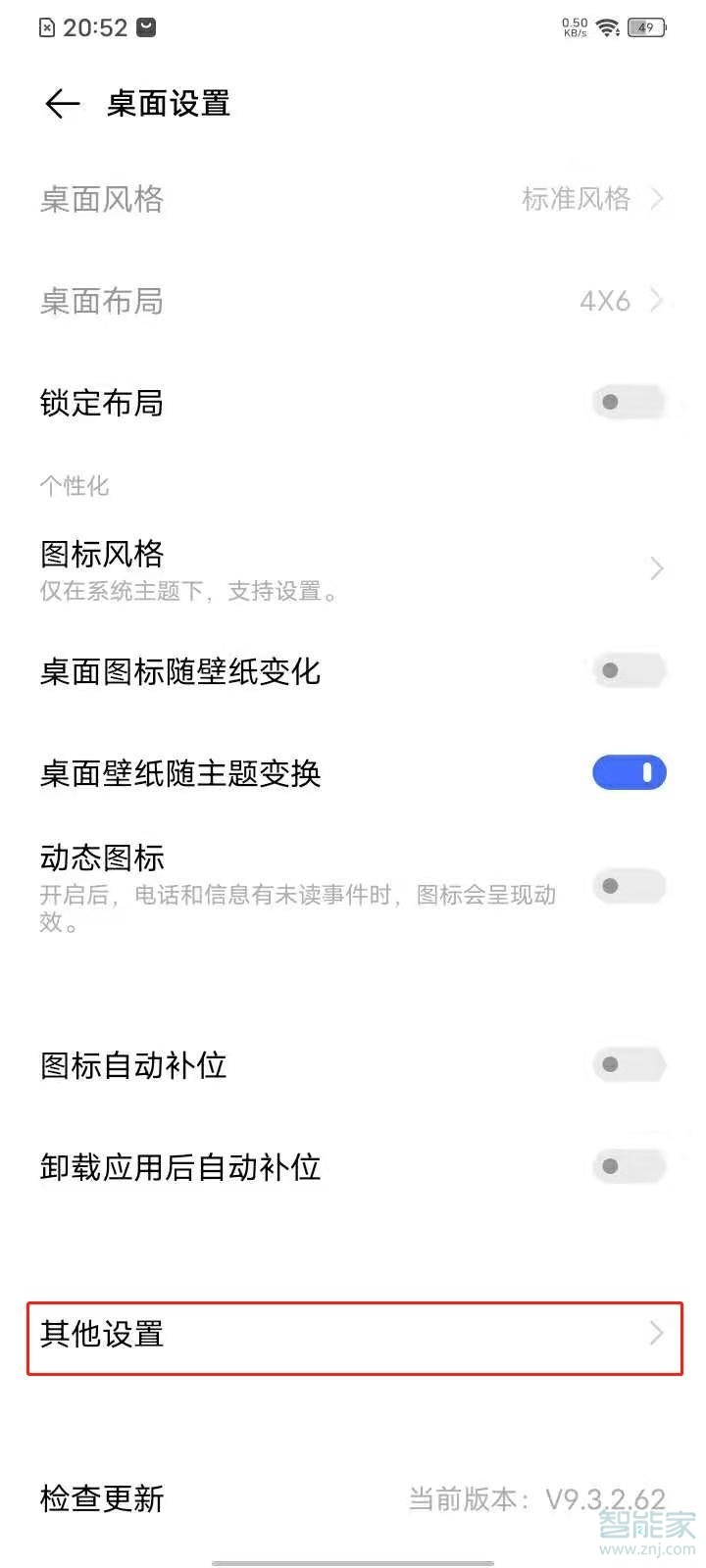Tap 检查更新 to check for updates
This screenshot has height=1568, width=706.
(x=102, y=1498)
